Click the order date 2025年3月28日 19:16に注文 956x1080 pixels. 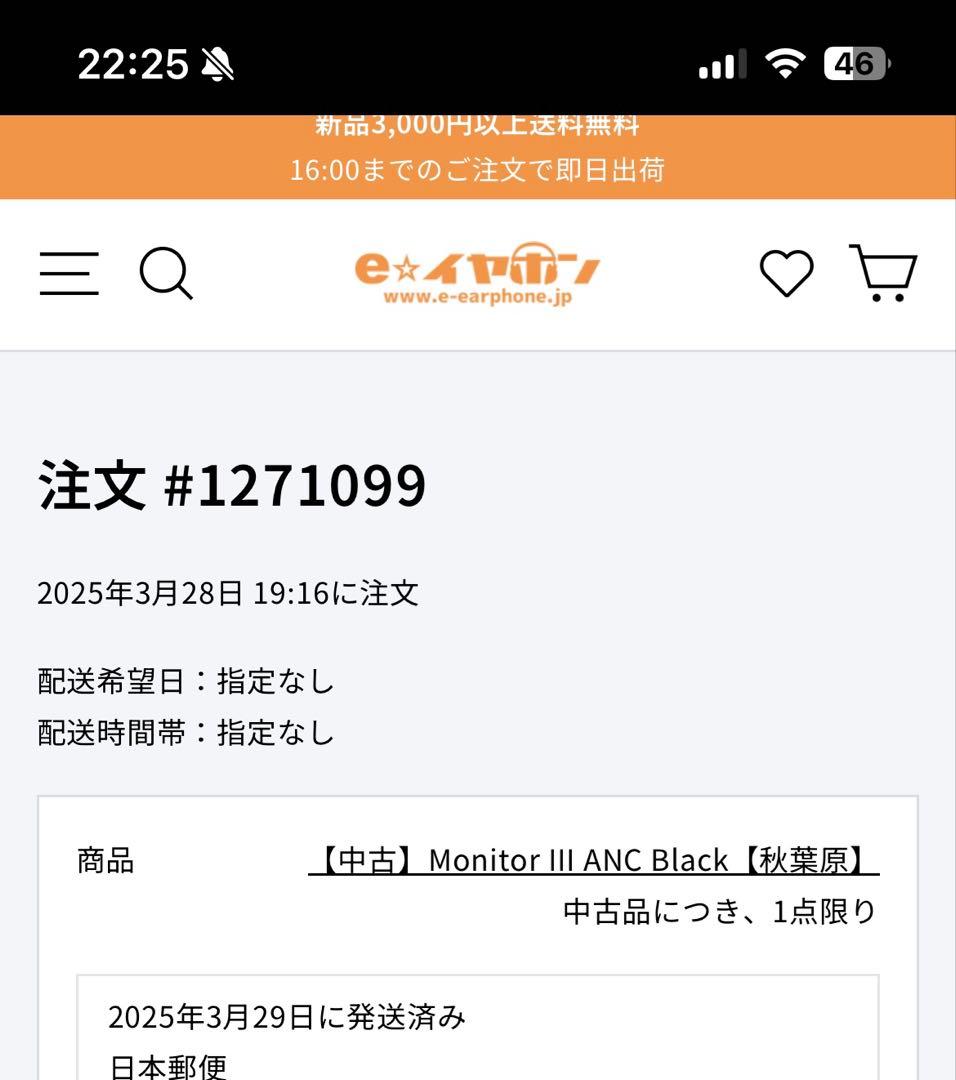point(229,592)
